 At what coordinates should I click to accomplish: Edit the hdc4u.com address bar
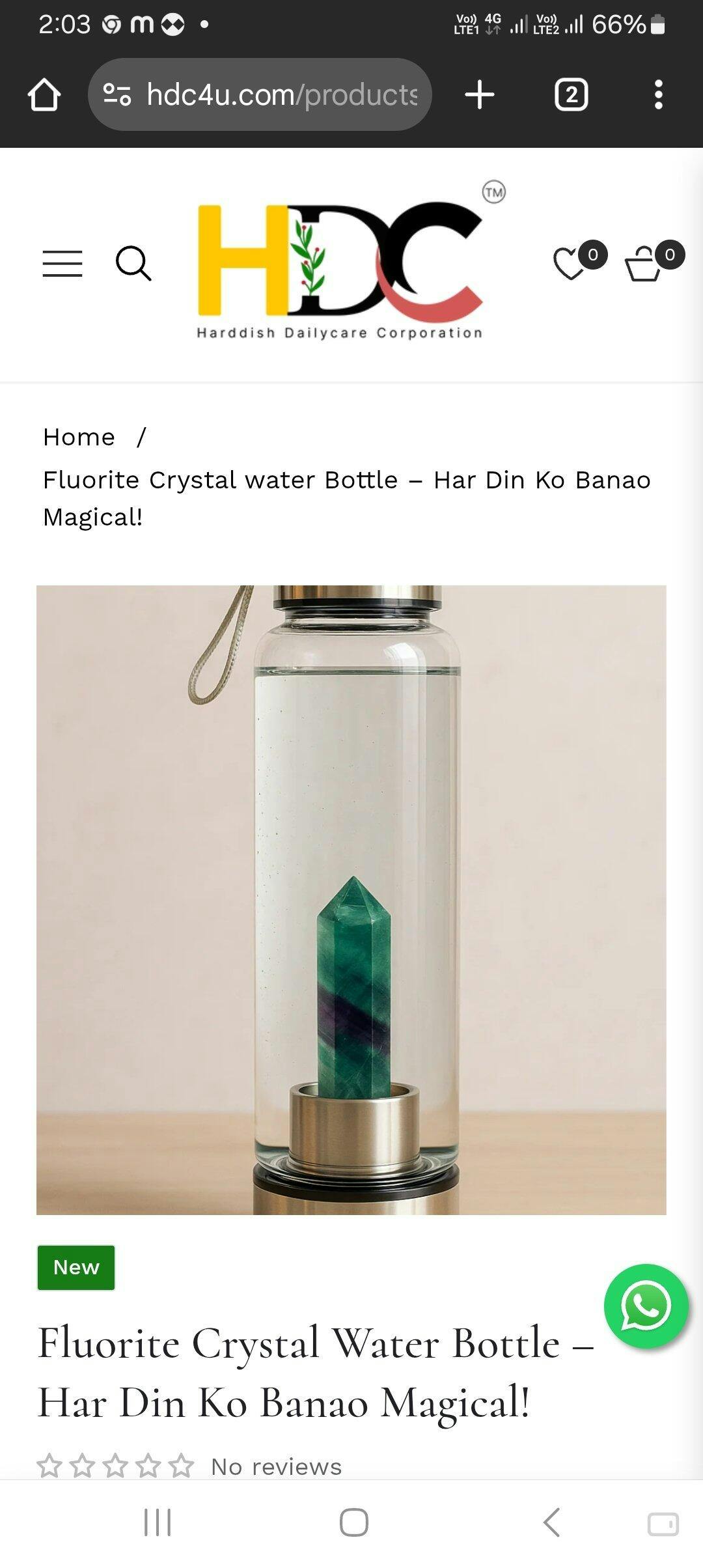pos(280,95)
